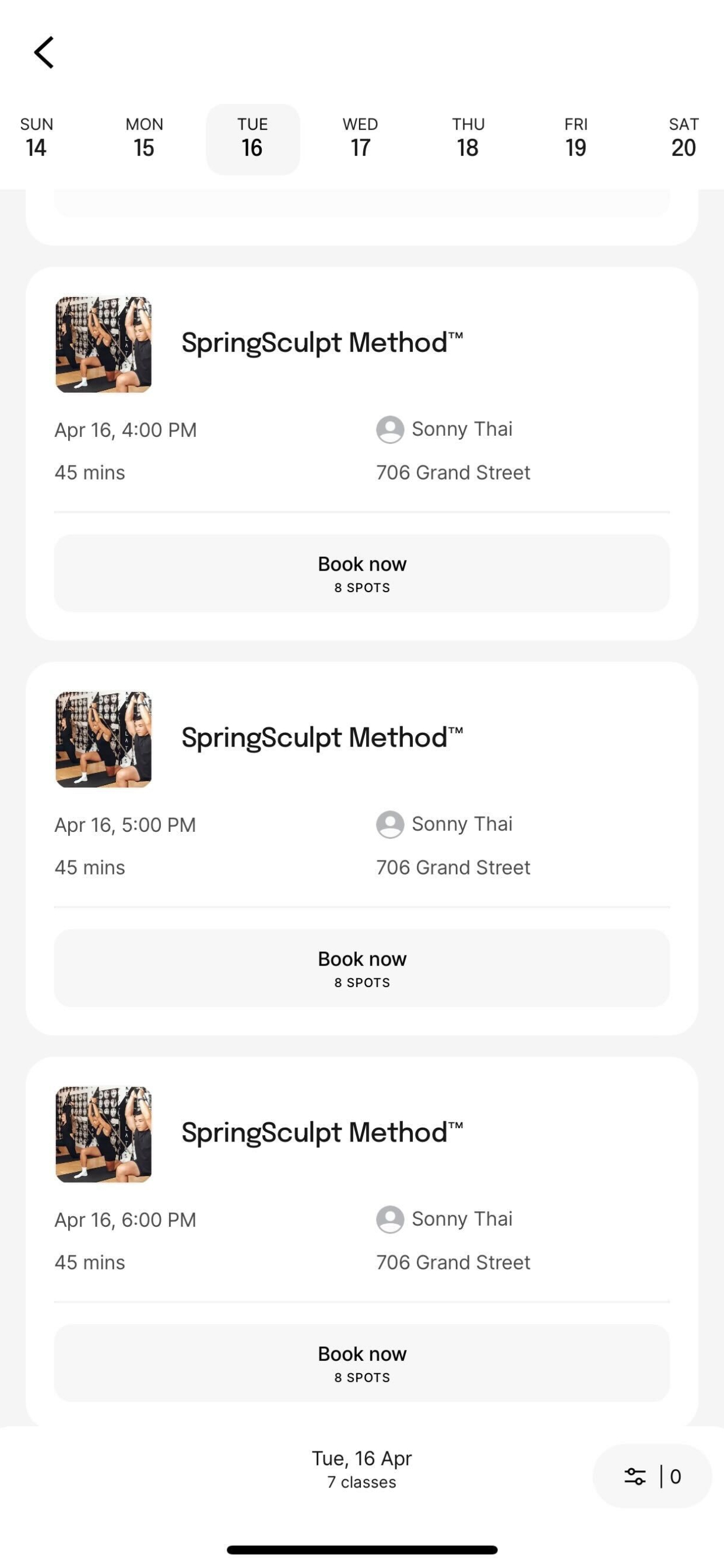Image resolution: width=724 pixels, height=1568 pixels.
Task: Switch to Monday 15
Action: (144, 139)
